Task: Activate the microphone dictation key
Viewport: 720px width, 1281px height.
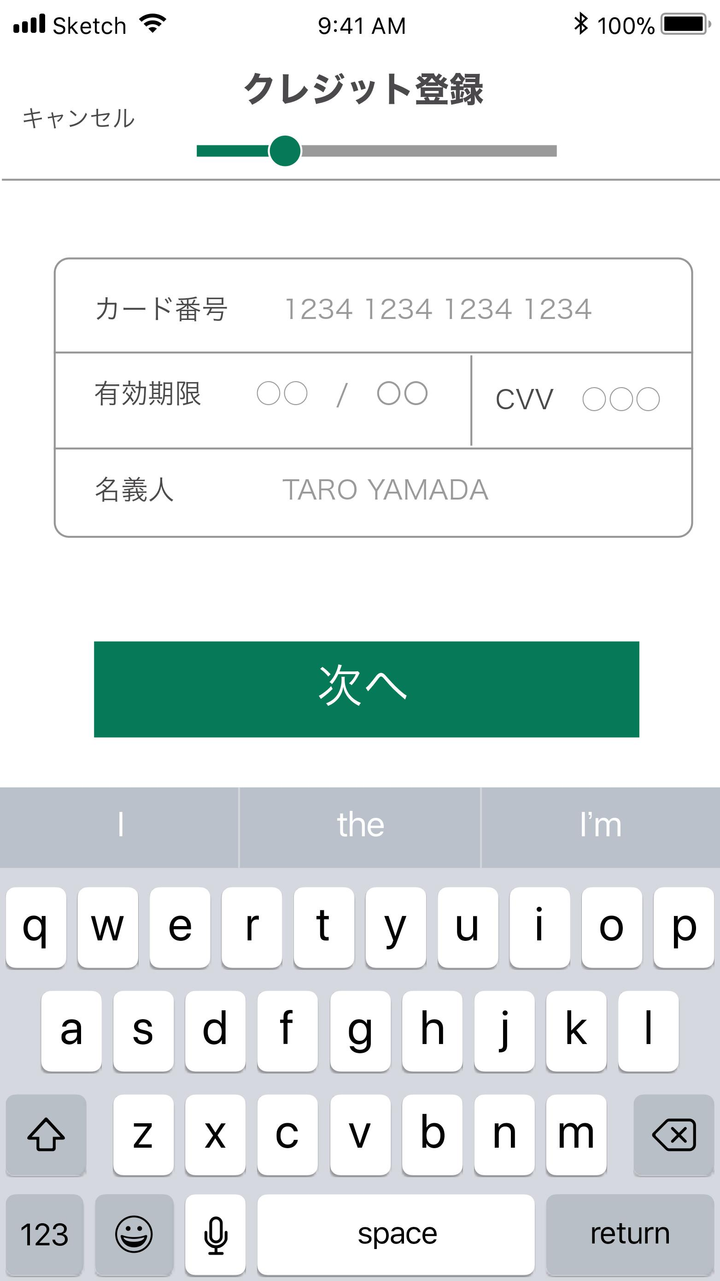Action: pos(215,1234)
